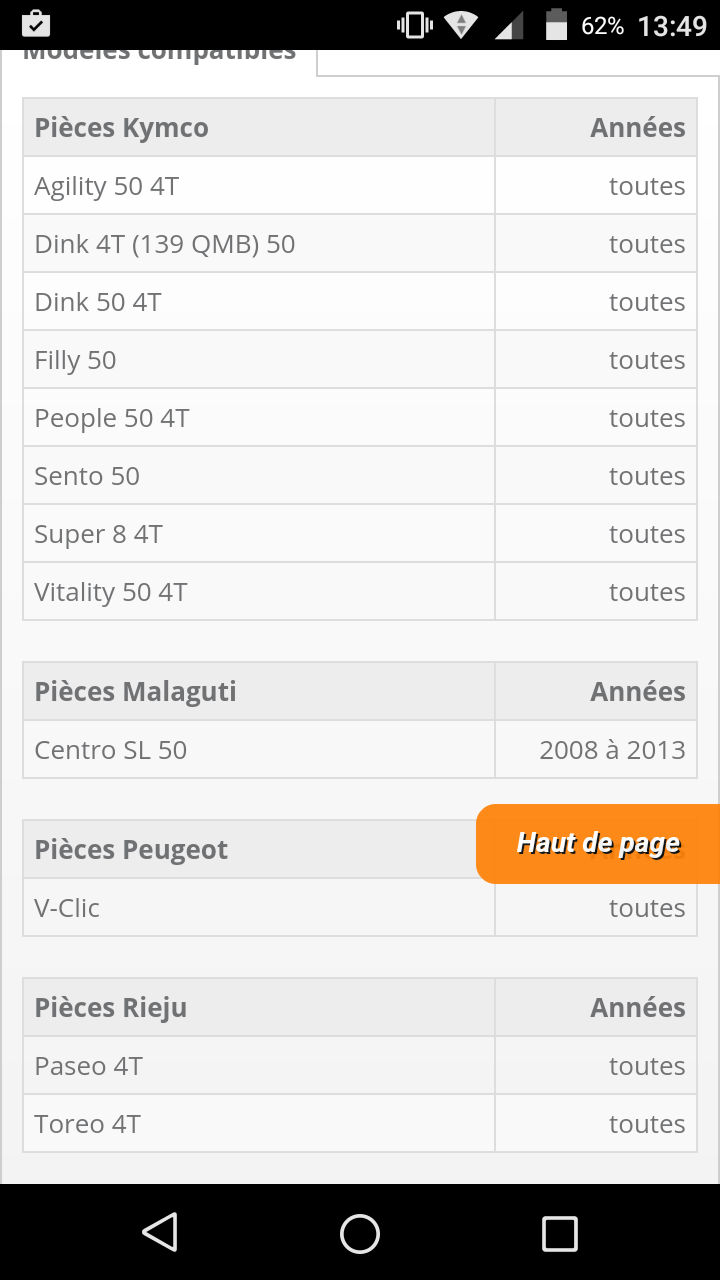
Task: Tap the orange Haut de page button
Action: (598, 843)
